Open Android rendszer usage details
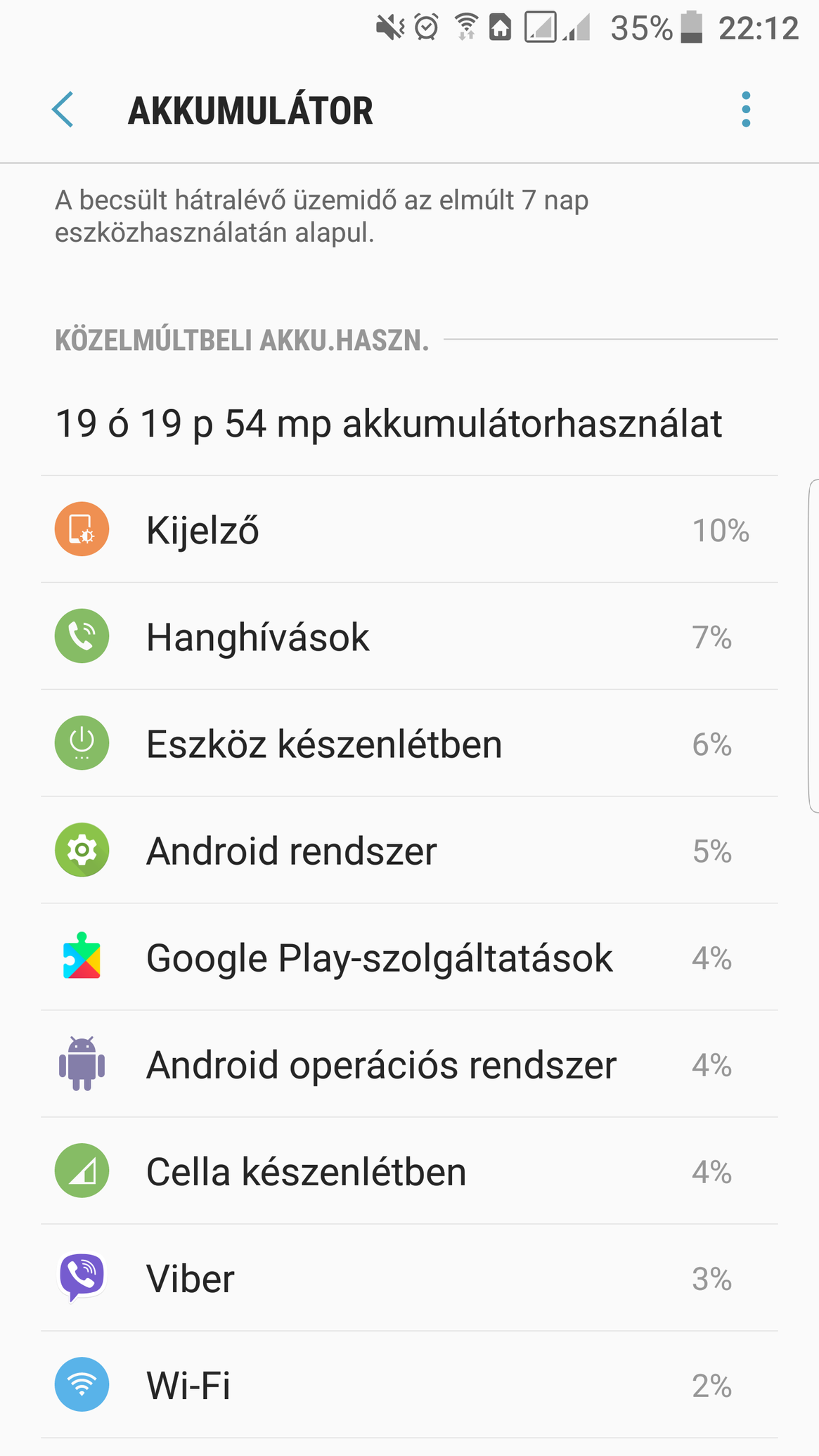The width and height of the screenshot is (819, 1456). click(x=409, y=850)
